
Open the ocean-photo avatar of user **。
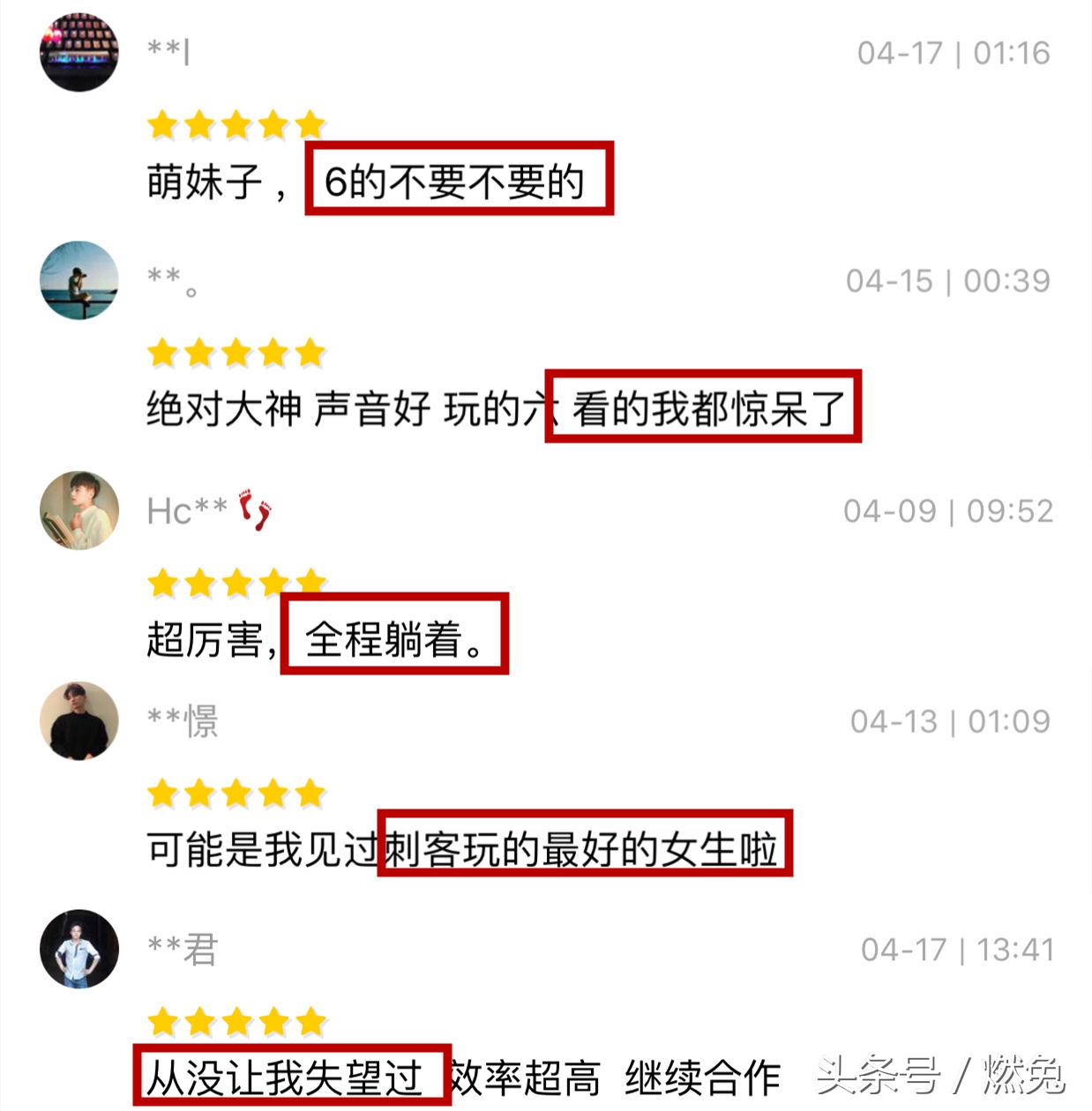click(x=79, y=281)
